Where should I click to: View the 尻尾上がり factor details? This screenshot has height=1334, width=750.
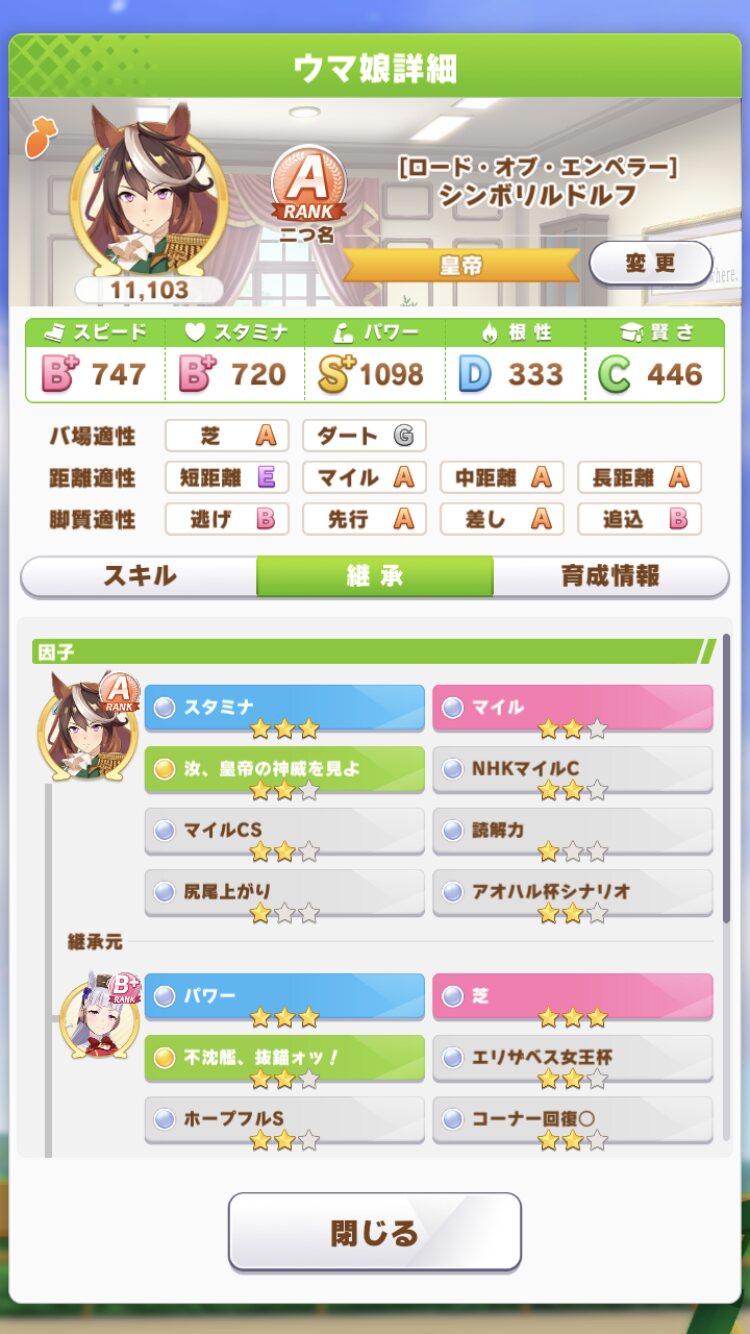pos(285,892)
